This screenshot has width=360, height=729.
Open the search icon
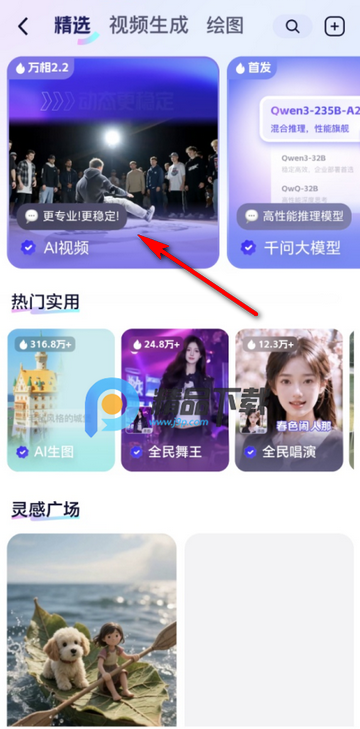tap(292, 27)
